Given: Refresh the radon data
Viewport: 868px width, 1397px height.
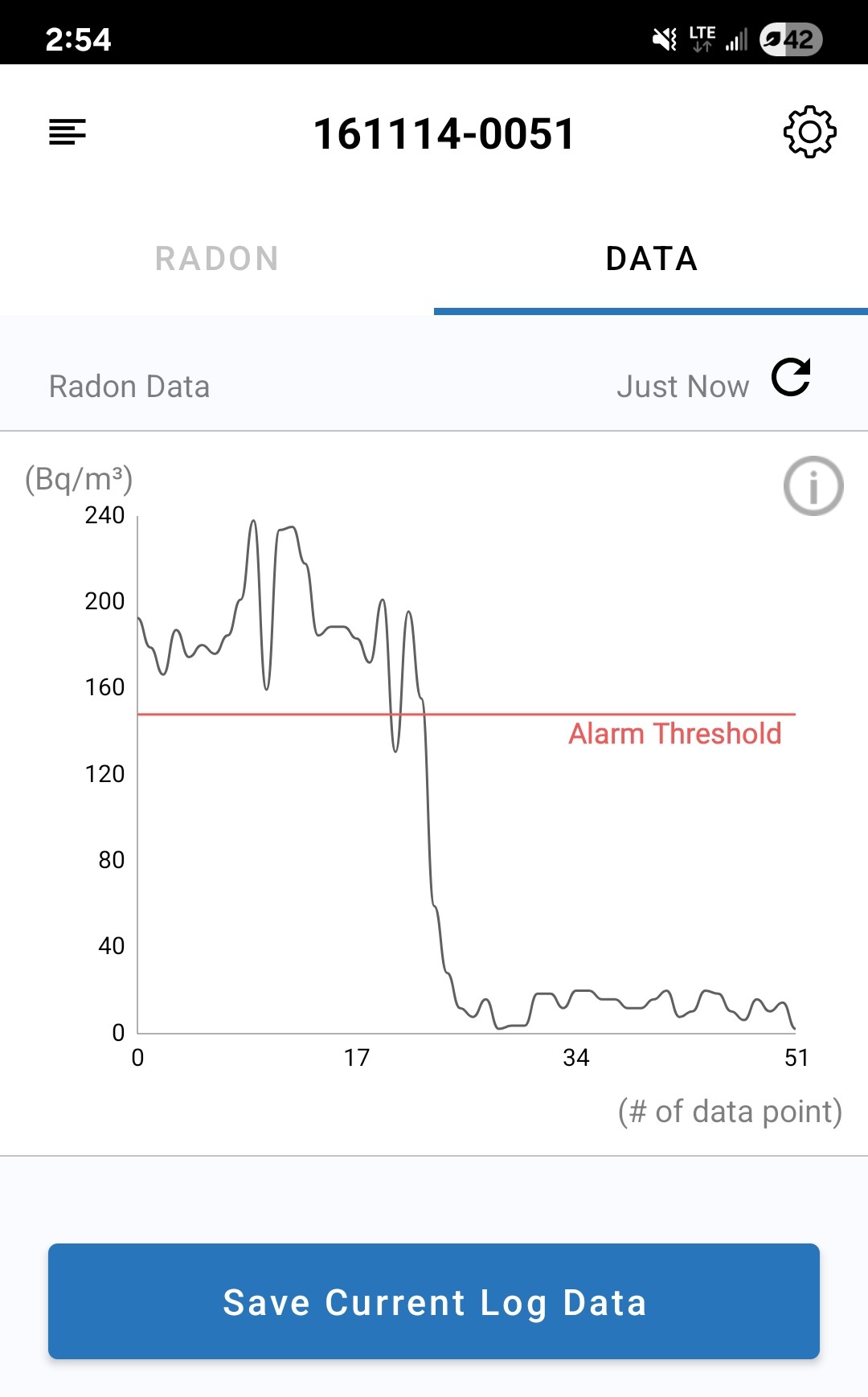Looking at the screenshot, I should [x=791, y=378].
